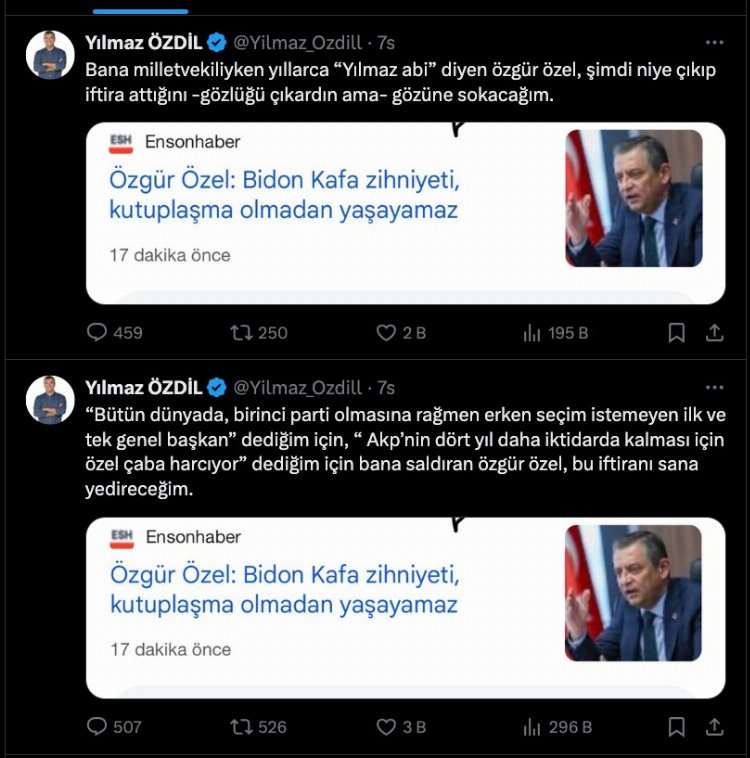Reply to the tweet with 459 comments
The width and height of the screenshot is (750, 758).
click(98, 332)
